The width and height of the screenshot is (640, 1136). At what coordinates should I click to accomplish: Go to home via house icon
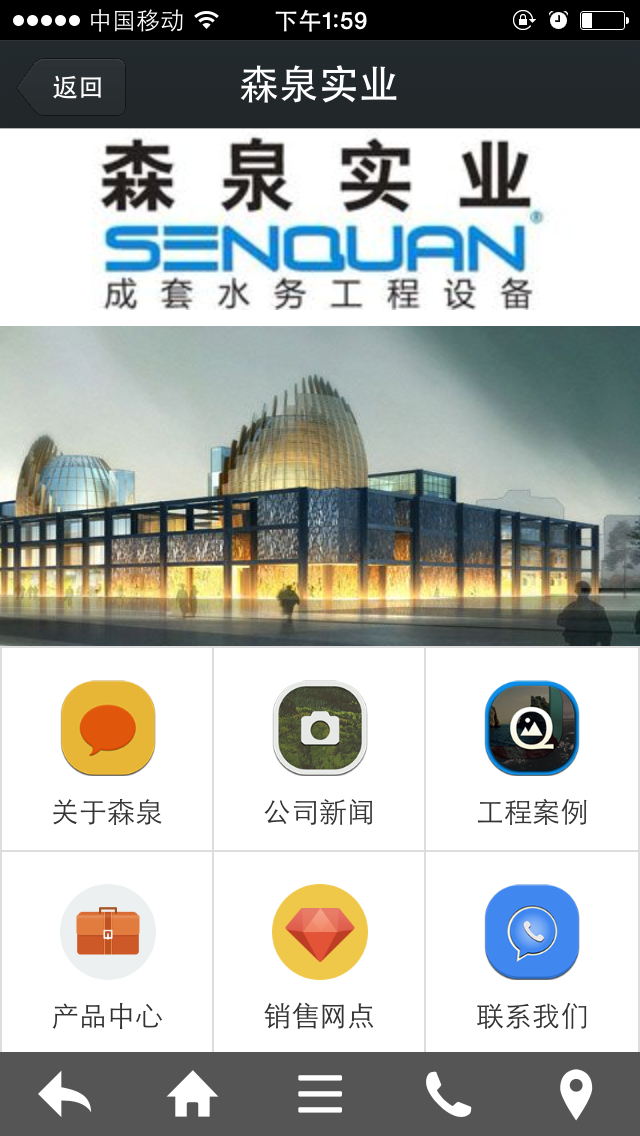pos(192,1094)
